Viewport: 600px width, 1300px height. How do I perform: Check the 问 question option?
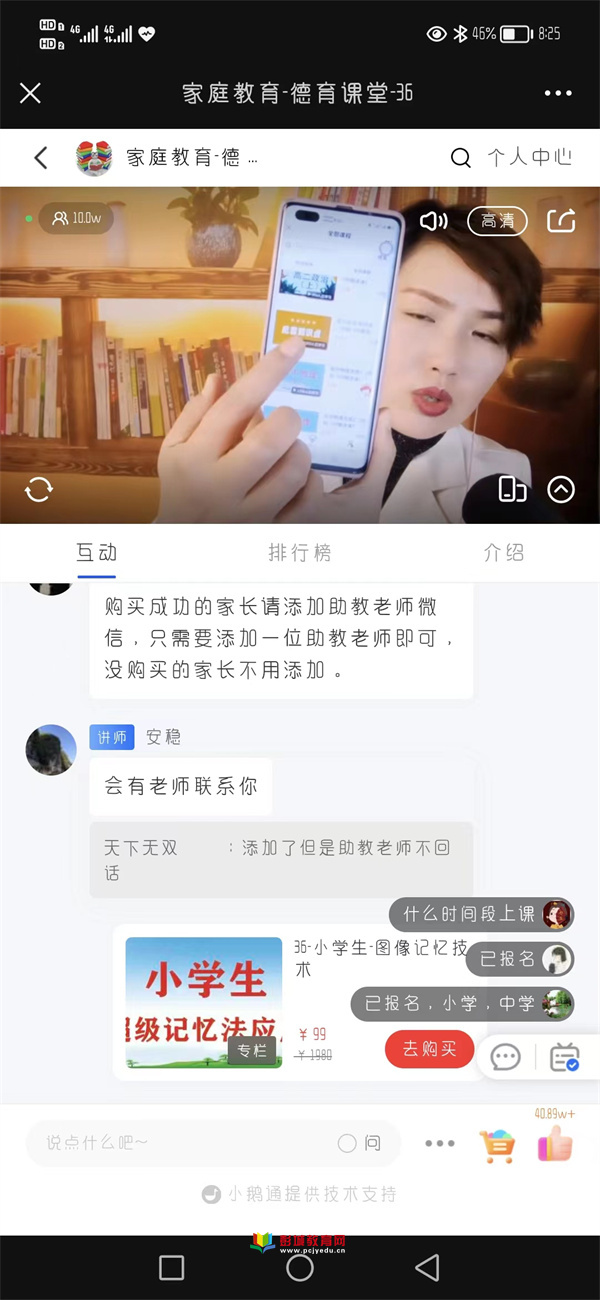click(x=360, y=1143)
